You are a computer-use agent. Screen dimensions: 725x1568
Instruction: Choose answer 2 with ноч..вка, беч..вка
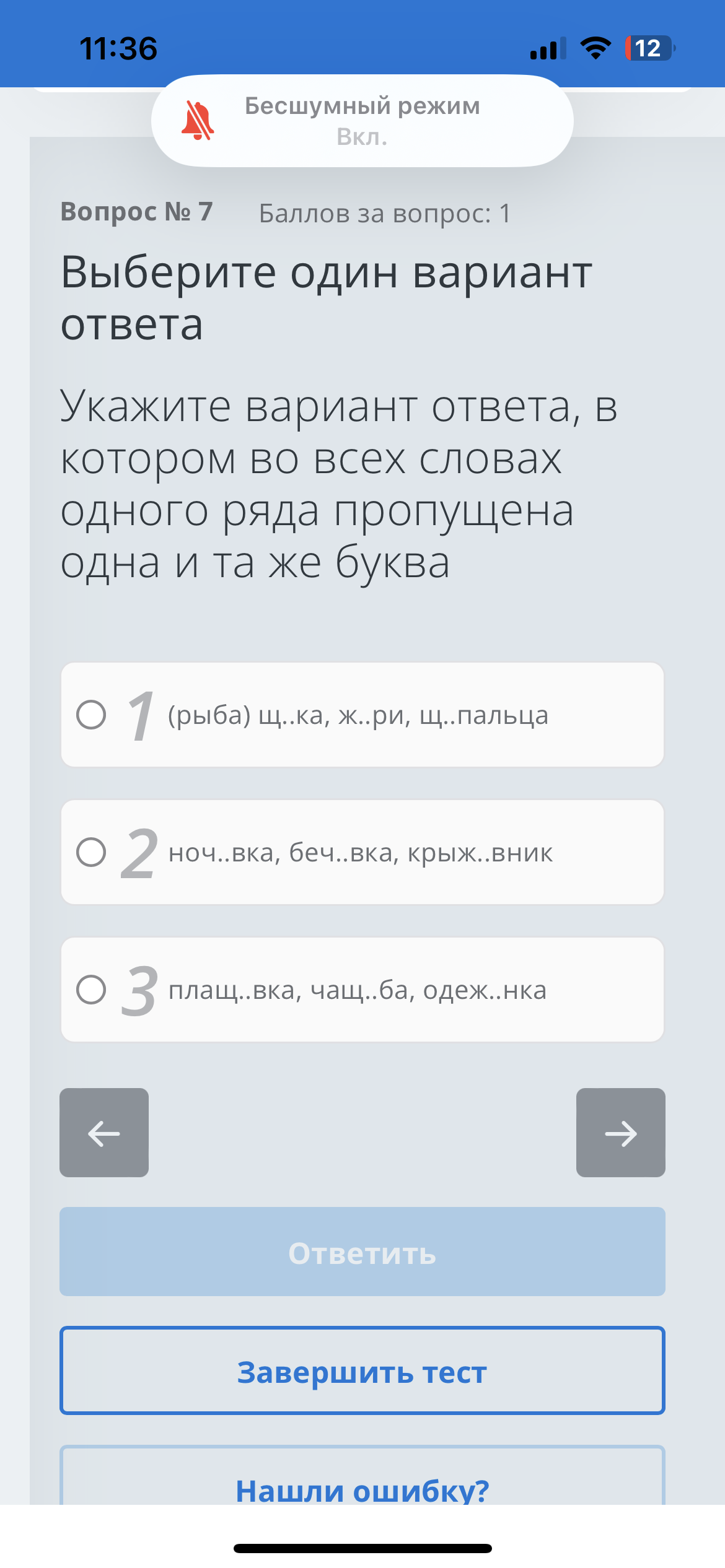point(362,852)
